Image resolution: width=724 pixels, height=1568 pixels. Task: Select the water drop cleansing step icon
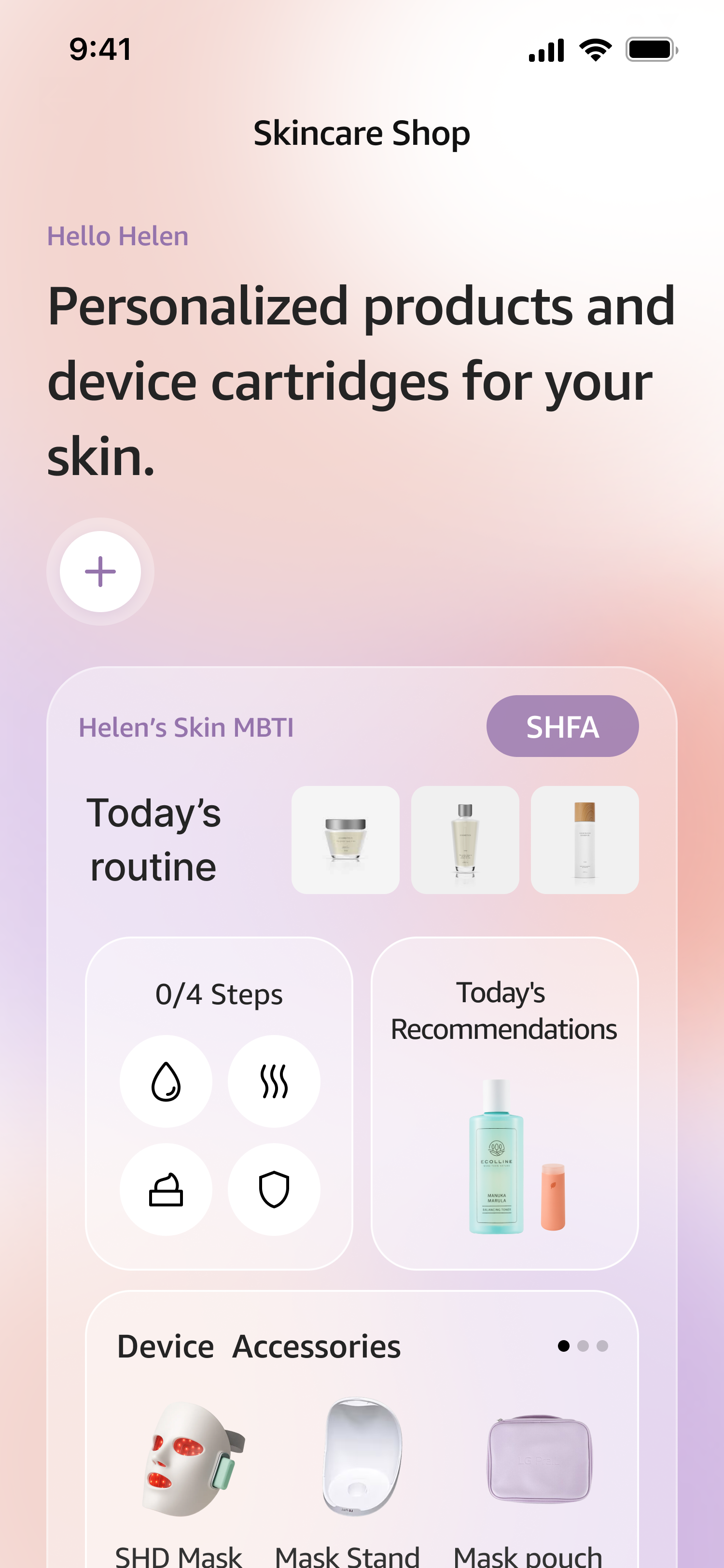(x=166, y=1080)
